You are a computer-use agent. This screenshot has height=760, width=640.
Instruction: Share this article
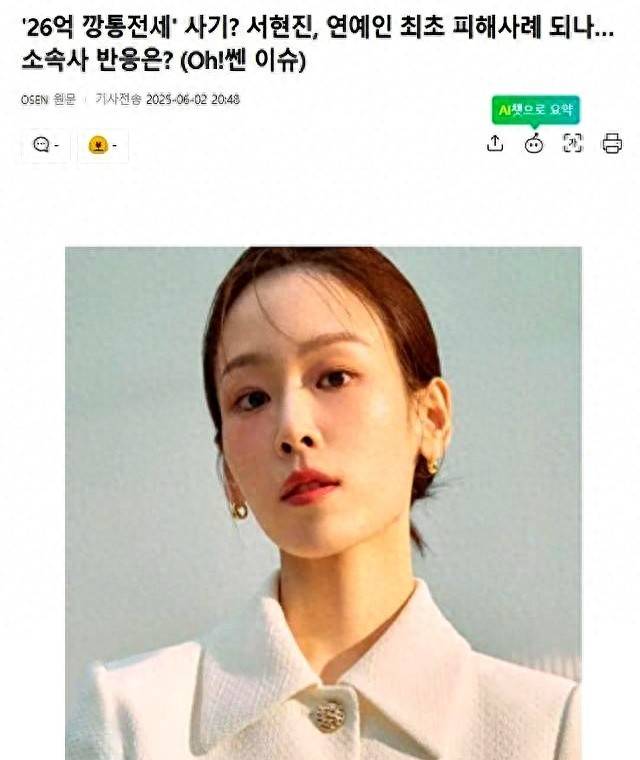point(494,144)
